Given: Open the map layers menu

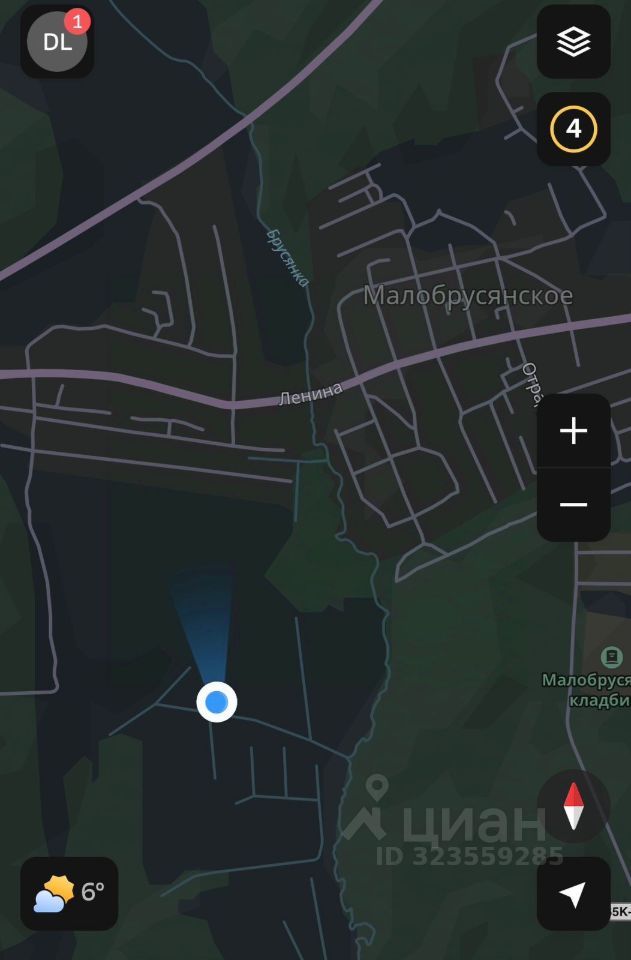Looking at the screenshot, I should 573,42.
